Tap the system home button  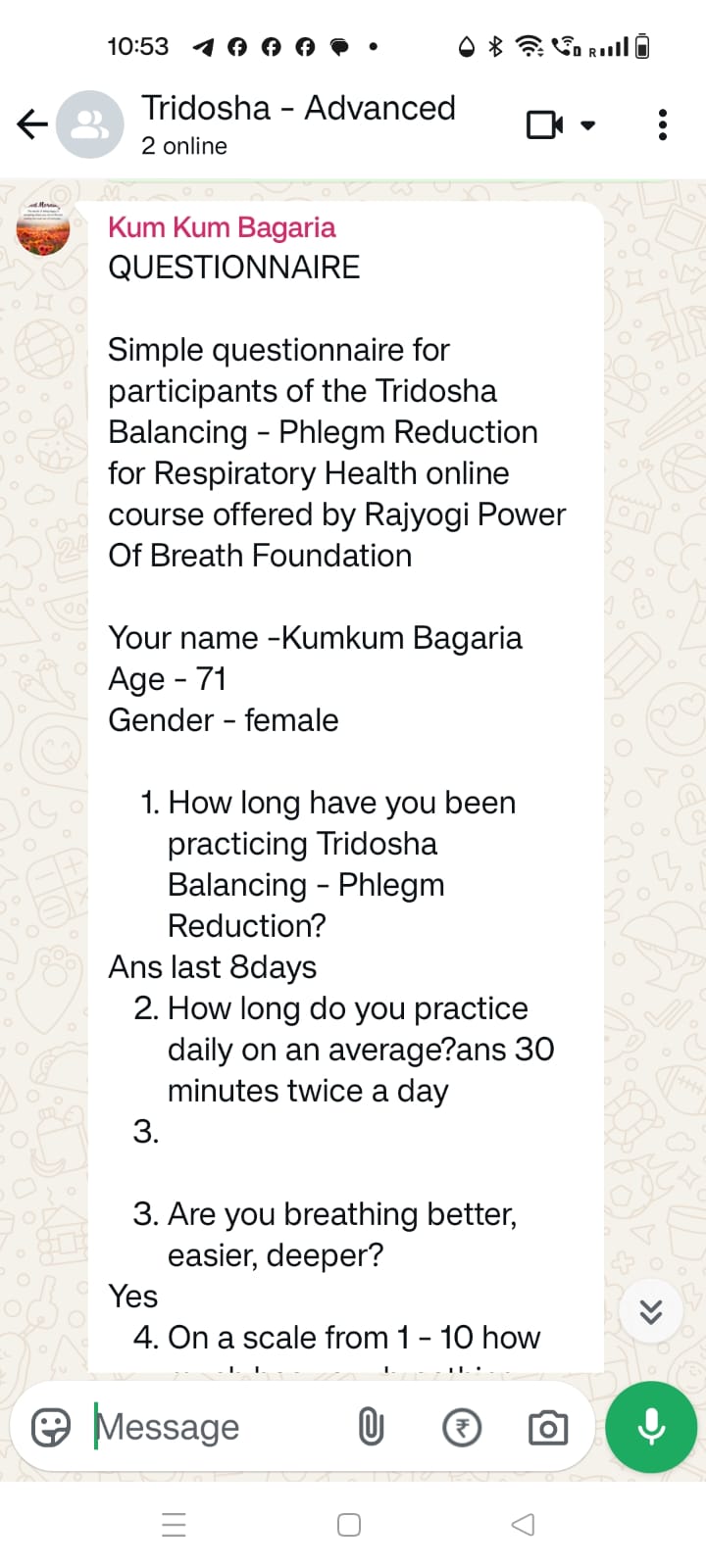tap(349, 1525)
